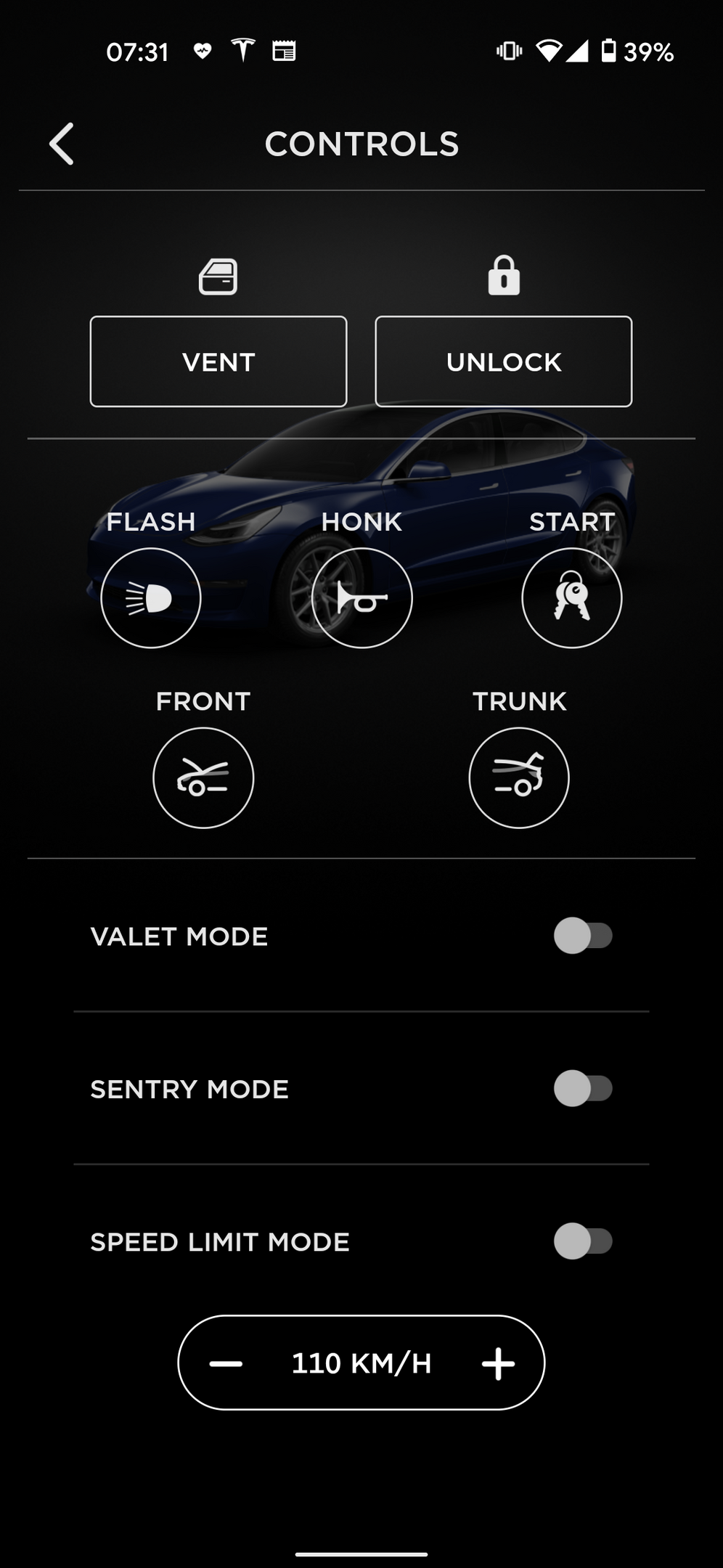The image size is (723, 1568).
Task: Decrease speed limit with minus button
Action: pyautogui.click(x=226, y=1363)
